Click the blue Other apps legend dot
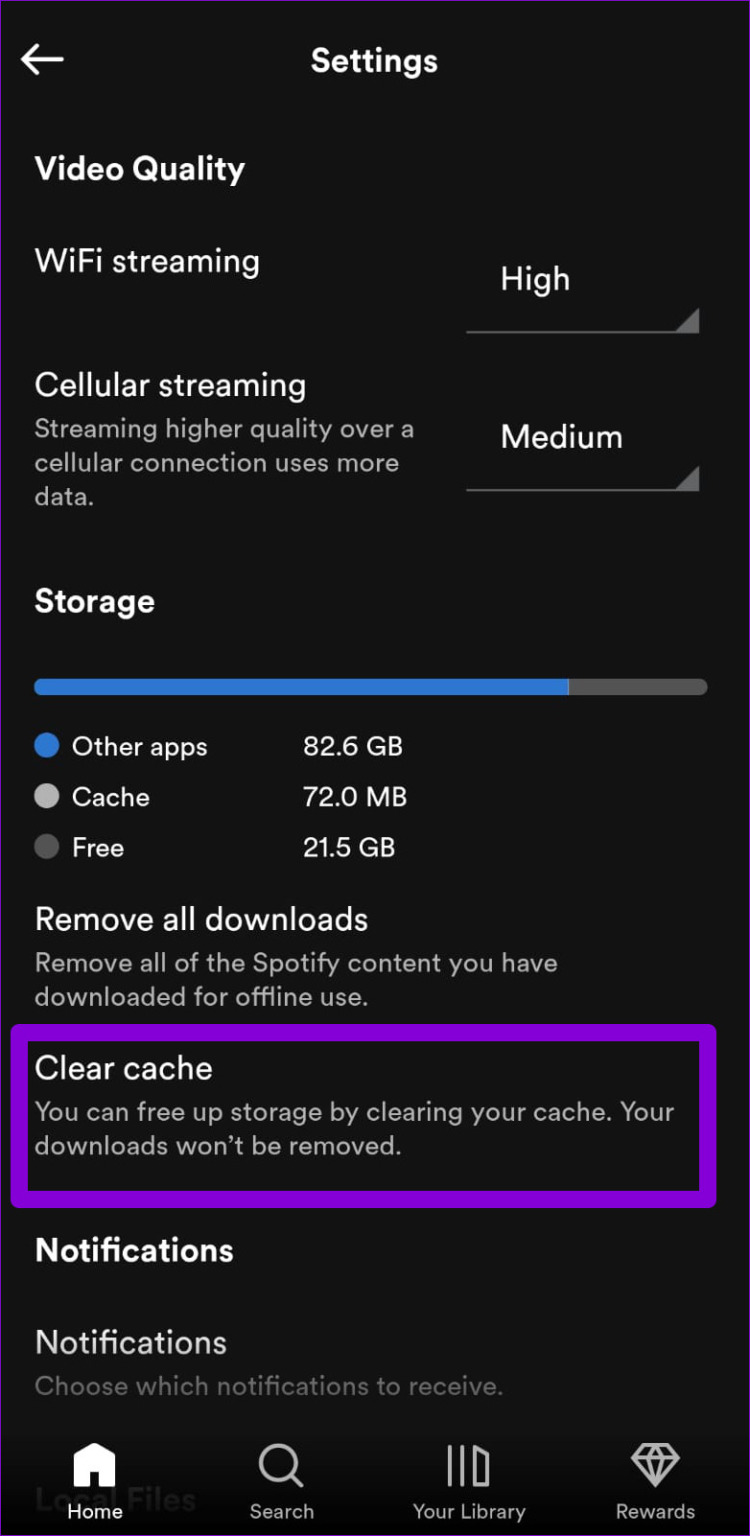The width and height of the screenshot is (750, 1536). click(x=46, y=745)
